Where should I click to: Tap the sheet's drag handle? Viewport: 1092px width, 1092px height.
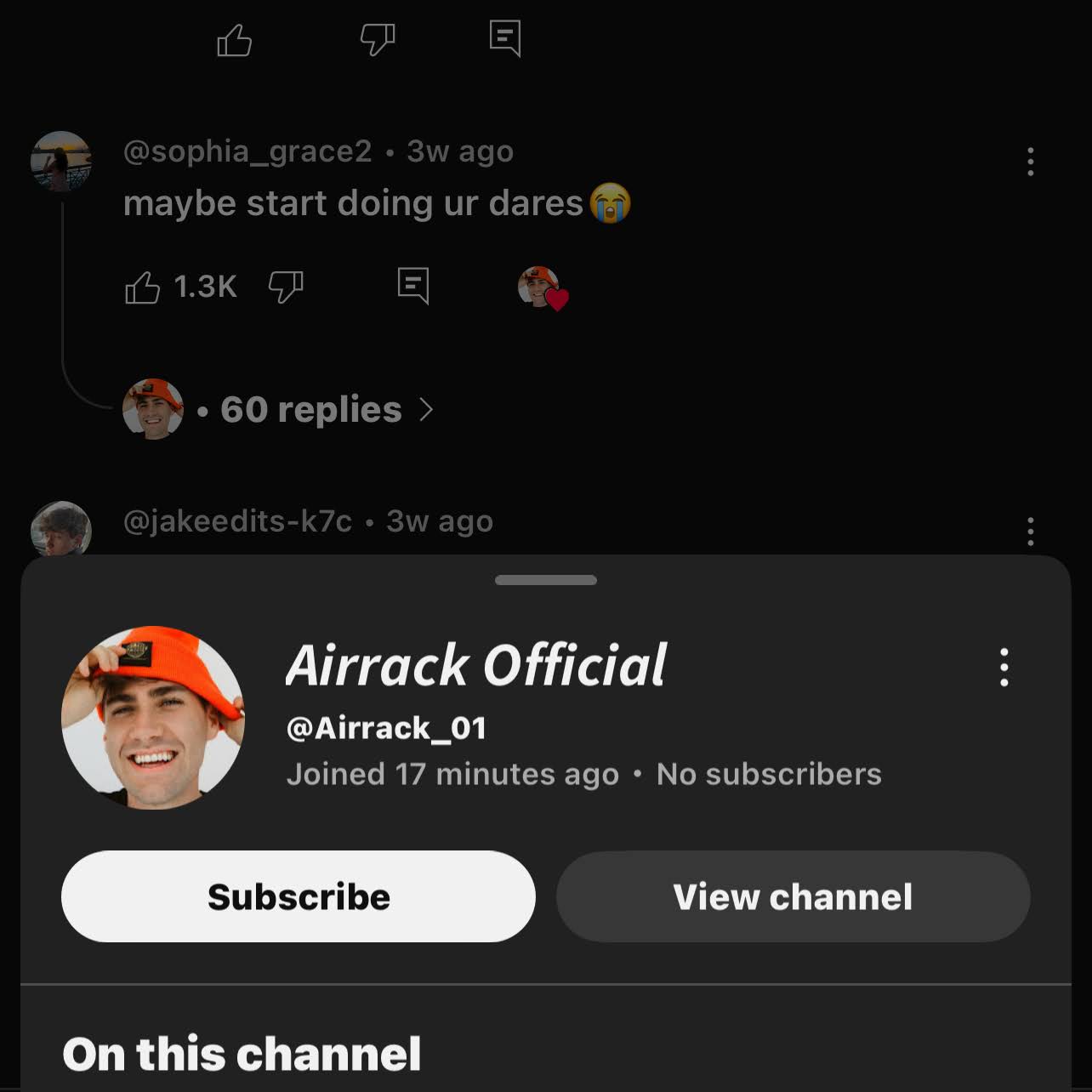[x=546, y=580]
